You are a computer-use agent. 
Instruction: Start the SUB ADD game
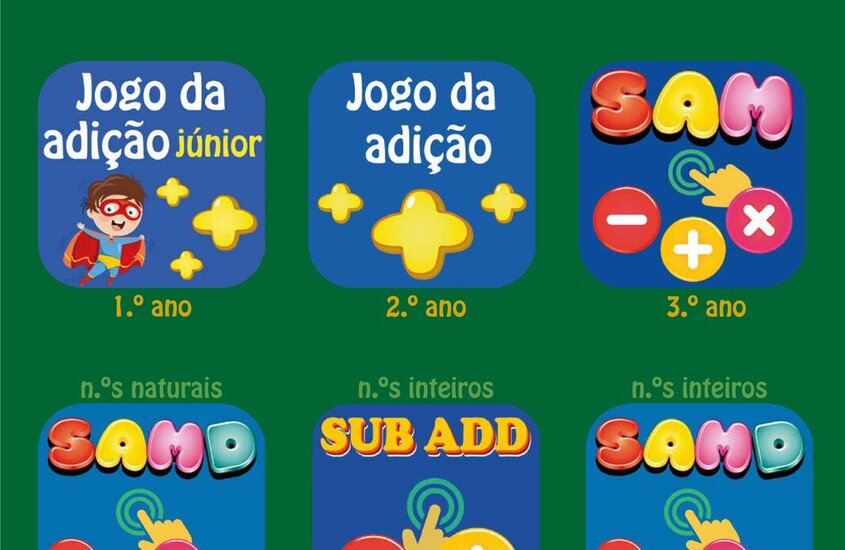coord(421,480)
